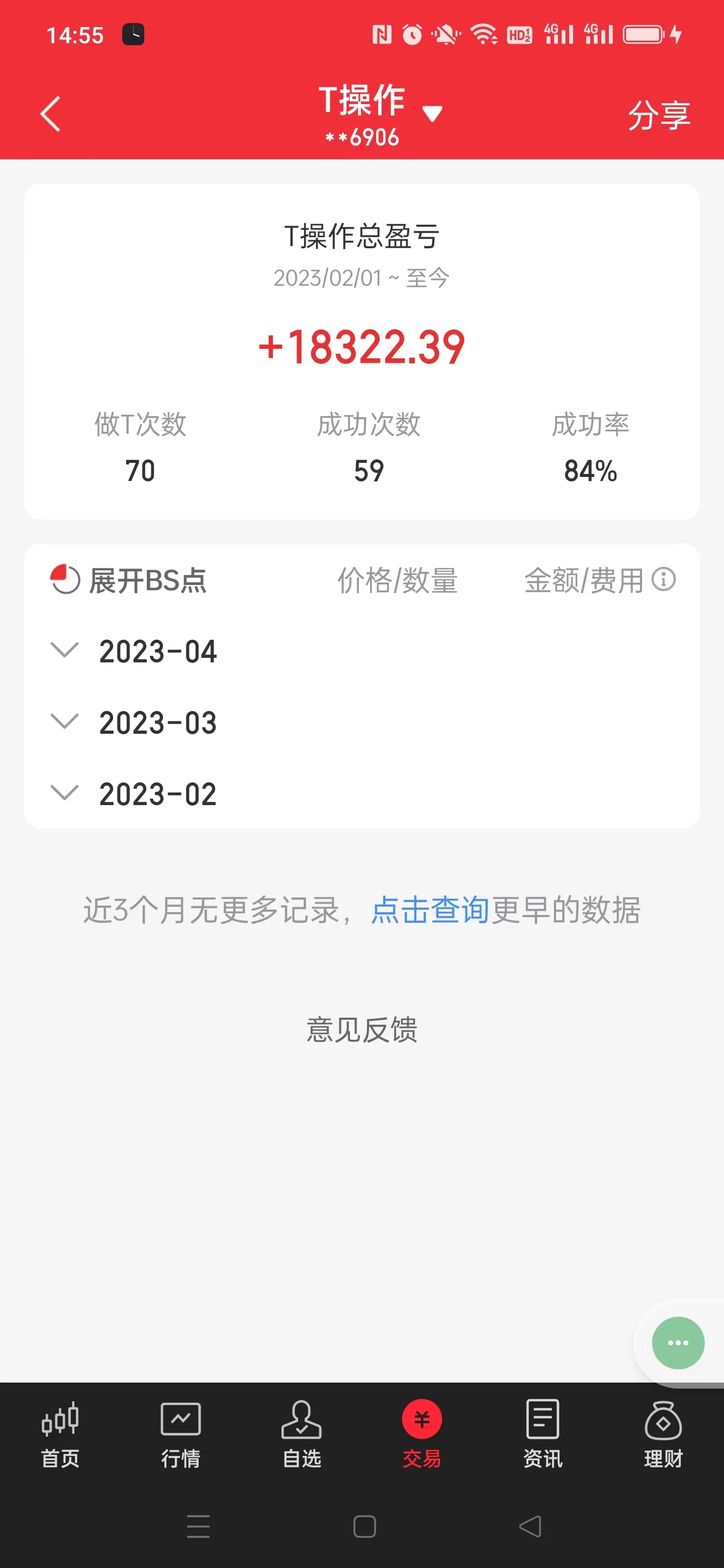Viewport: 724px width, 1568px height.
Task: Open recent apps from navigation bar
Action: 199,1526
